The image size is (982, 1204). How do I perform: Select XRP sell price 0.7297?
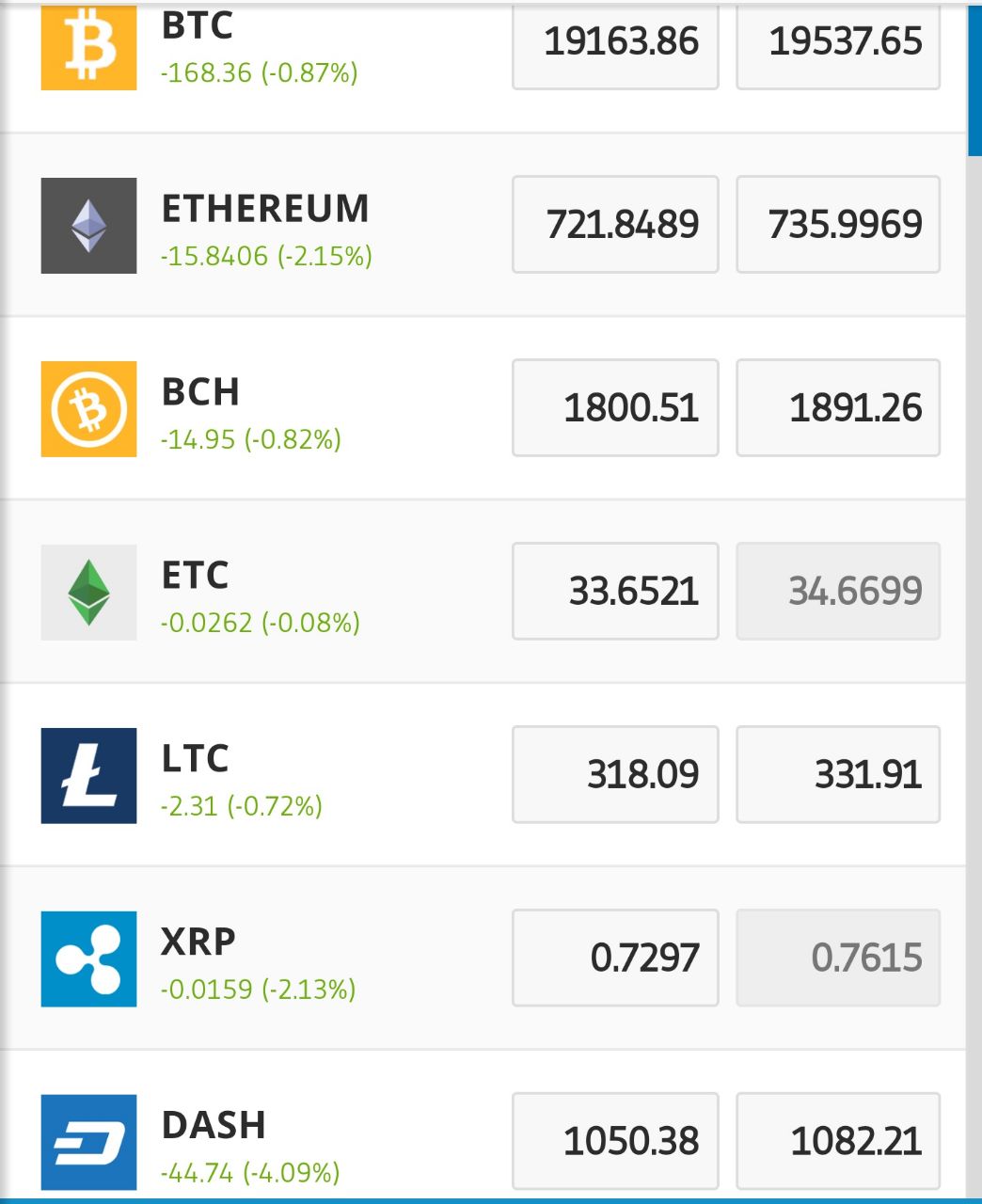point(615,958)
